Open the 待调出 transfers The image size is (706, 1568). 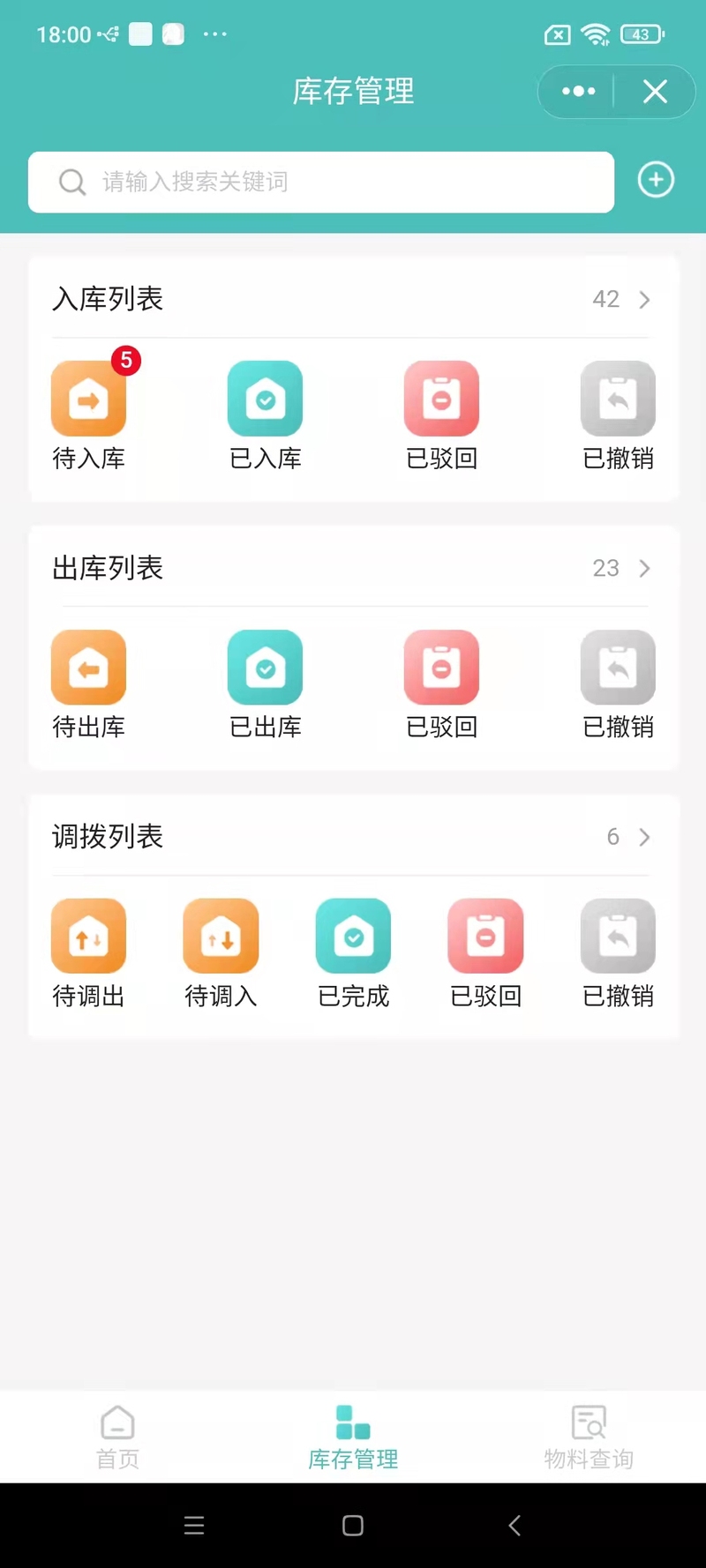[89, 953]
